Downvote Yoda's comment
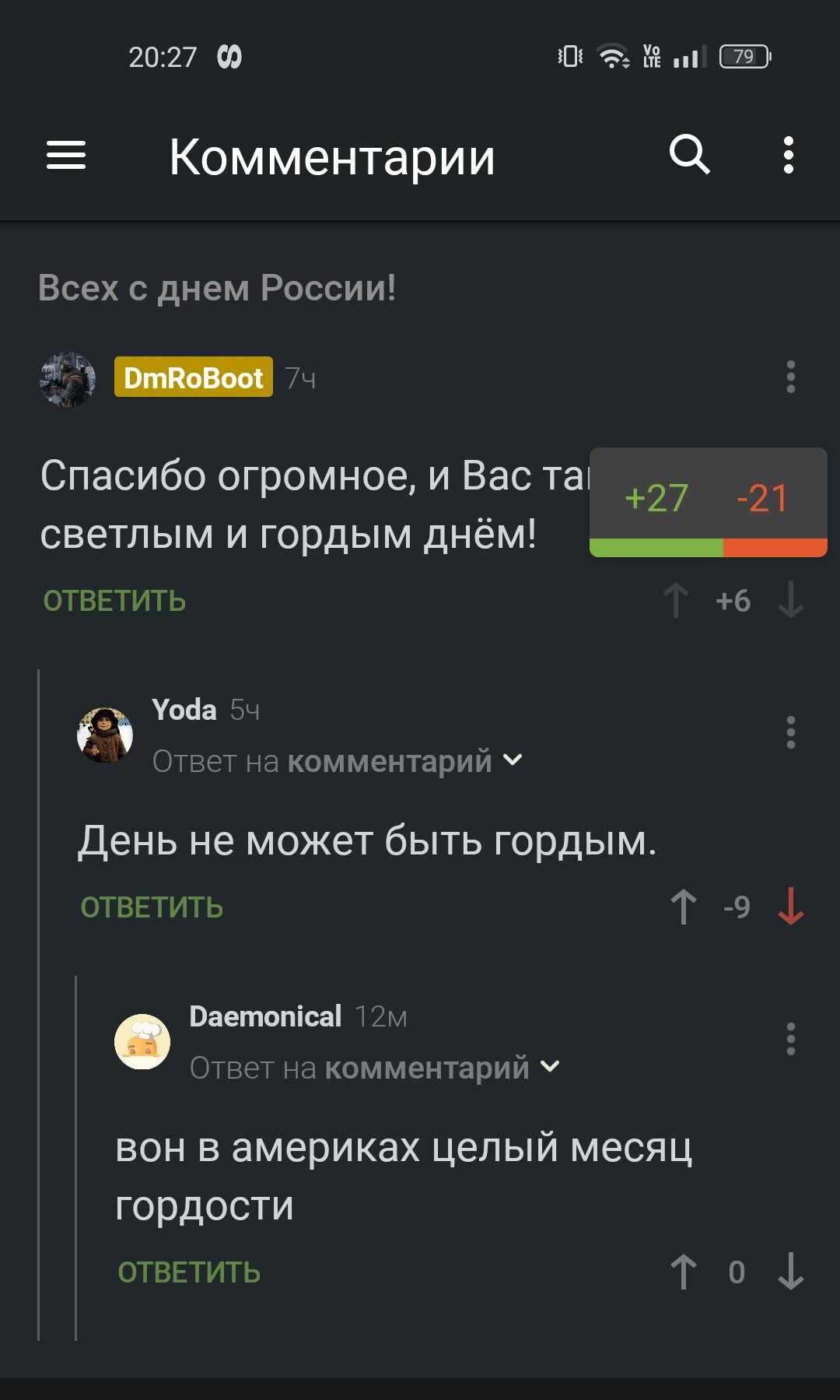This screenshot has height=1400, width=840. pos(790,907)
